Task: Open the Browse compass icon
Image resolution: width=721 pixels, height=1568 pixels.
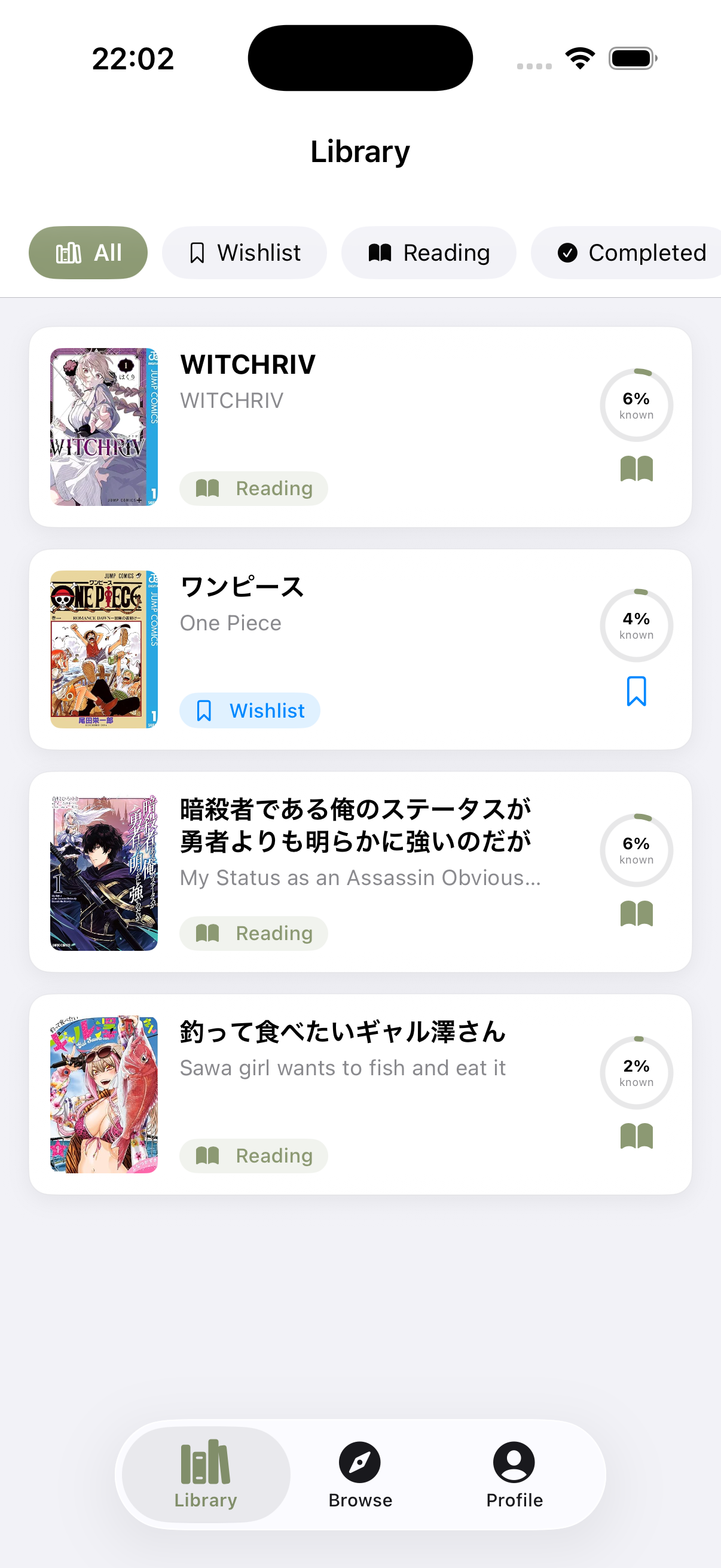Action: 360,1461
